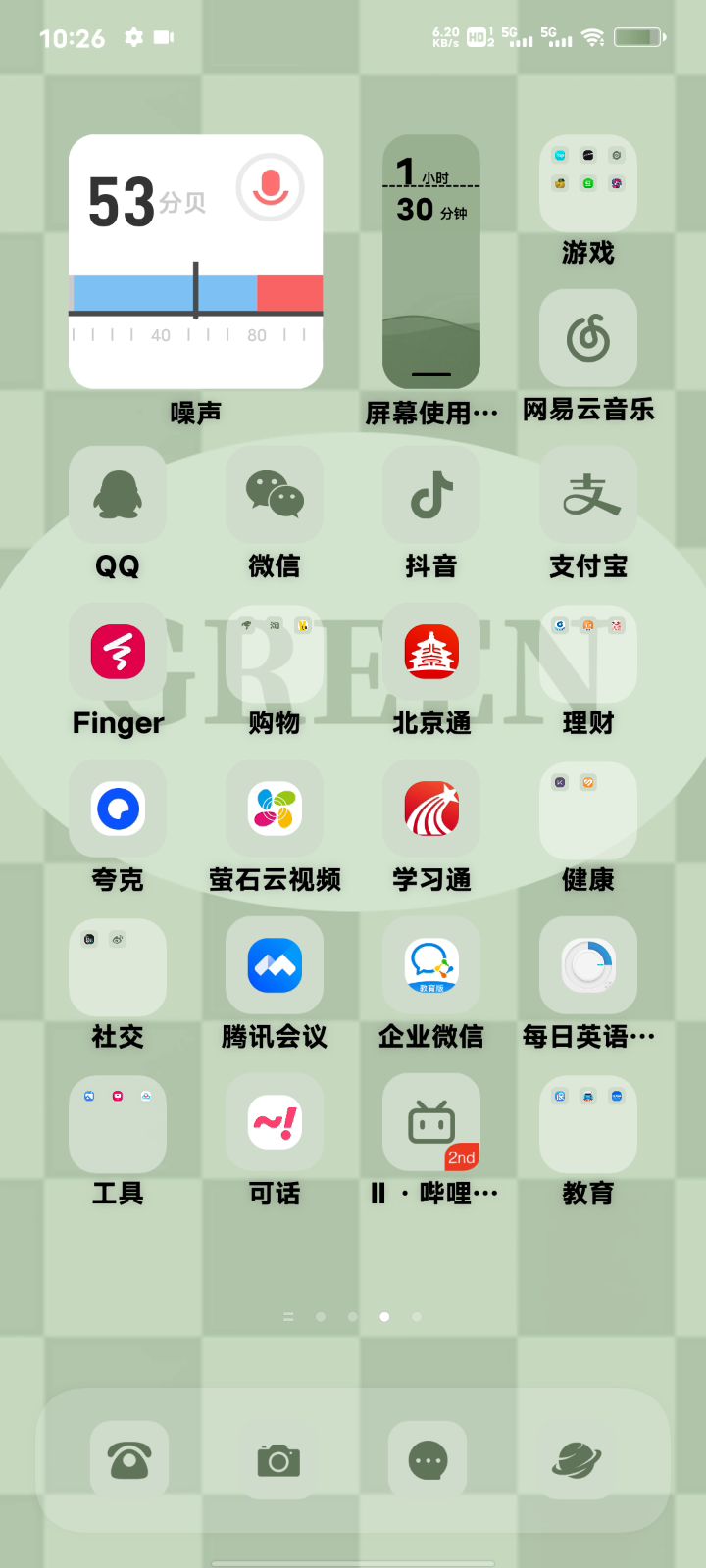Open the 购物 folder
706x1568 pixels.
click(275, 652)
